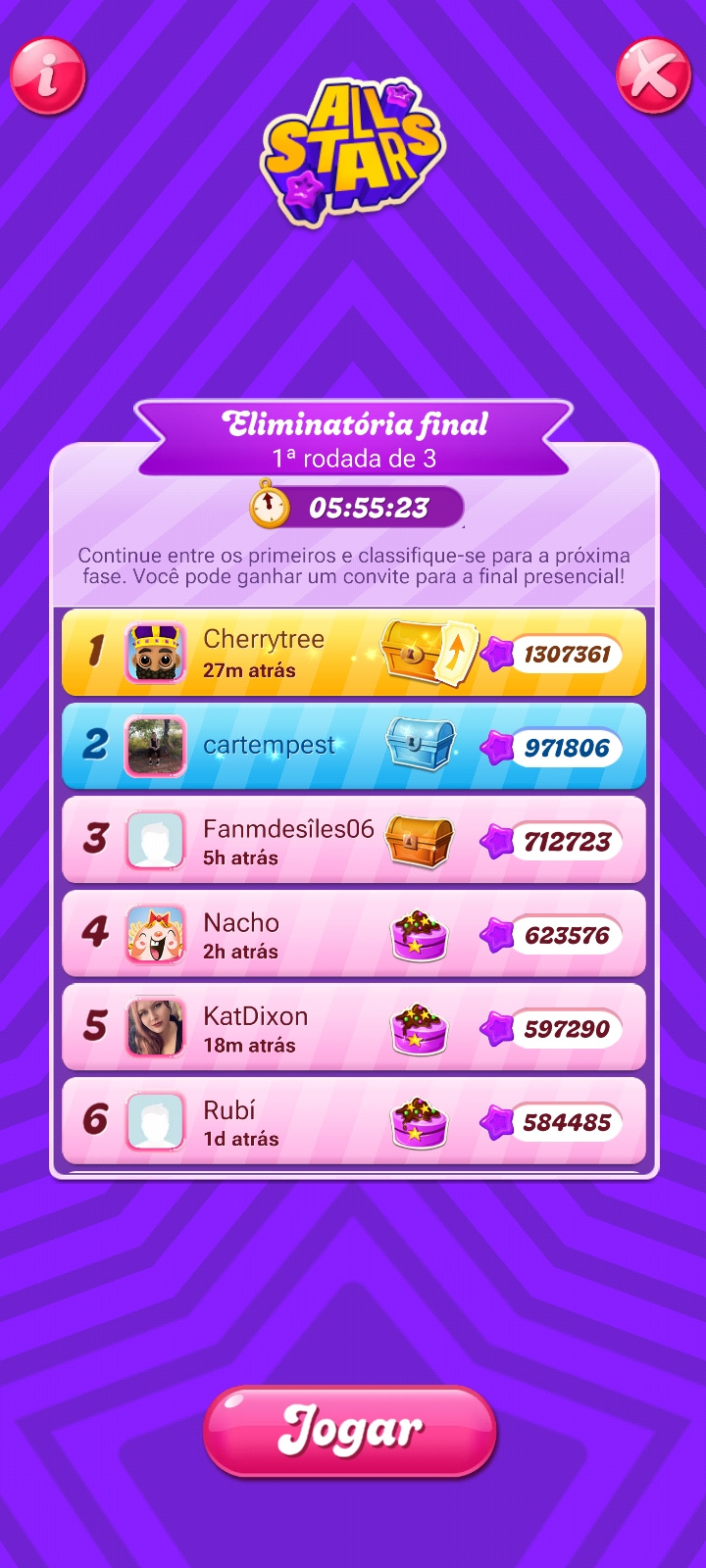Open the info button
The height and width of the screenshot is (1568, 706).
pyautogui.click(x=47, y=75)
